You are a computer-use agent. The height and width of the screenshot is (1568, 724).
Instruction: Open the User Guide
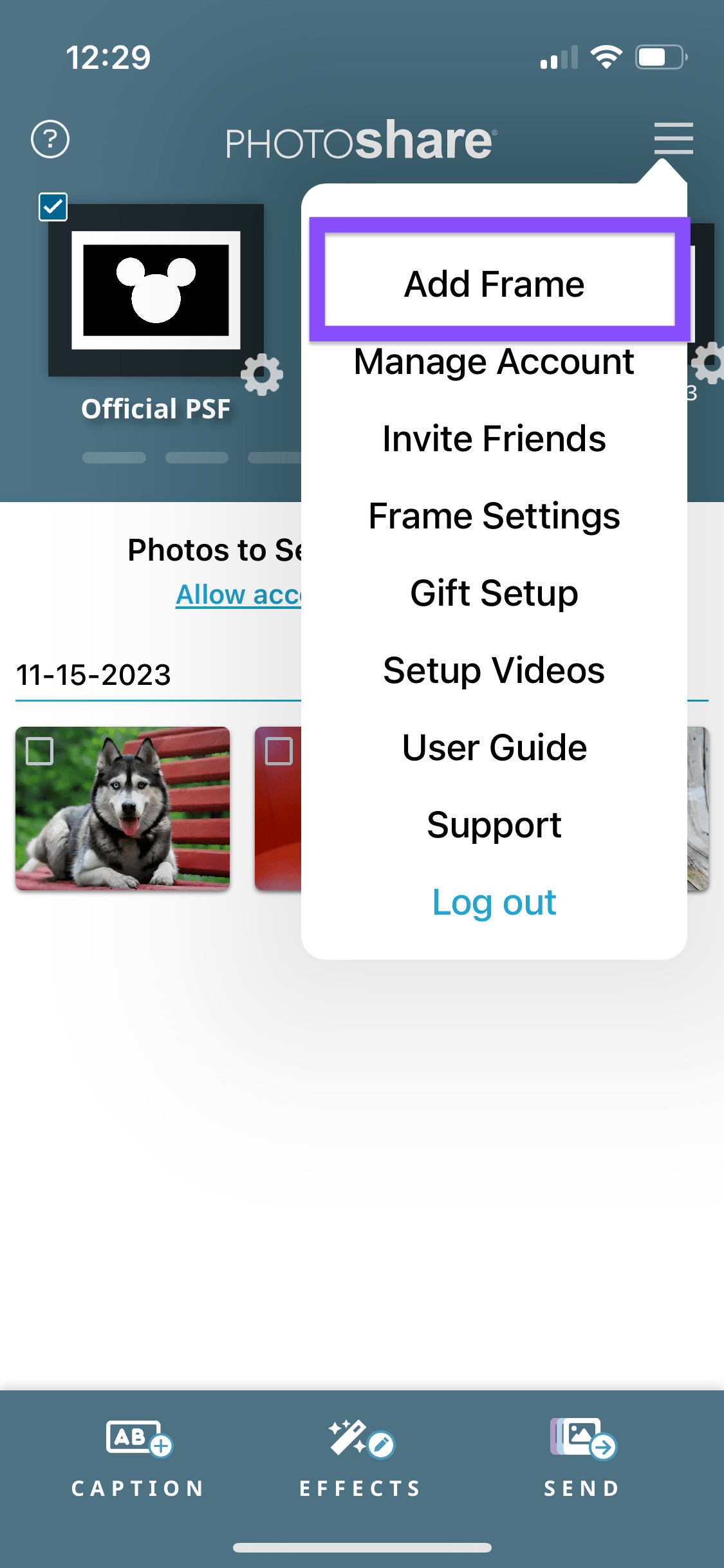coord(494,748)
